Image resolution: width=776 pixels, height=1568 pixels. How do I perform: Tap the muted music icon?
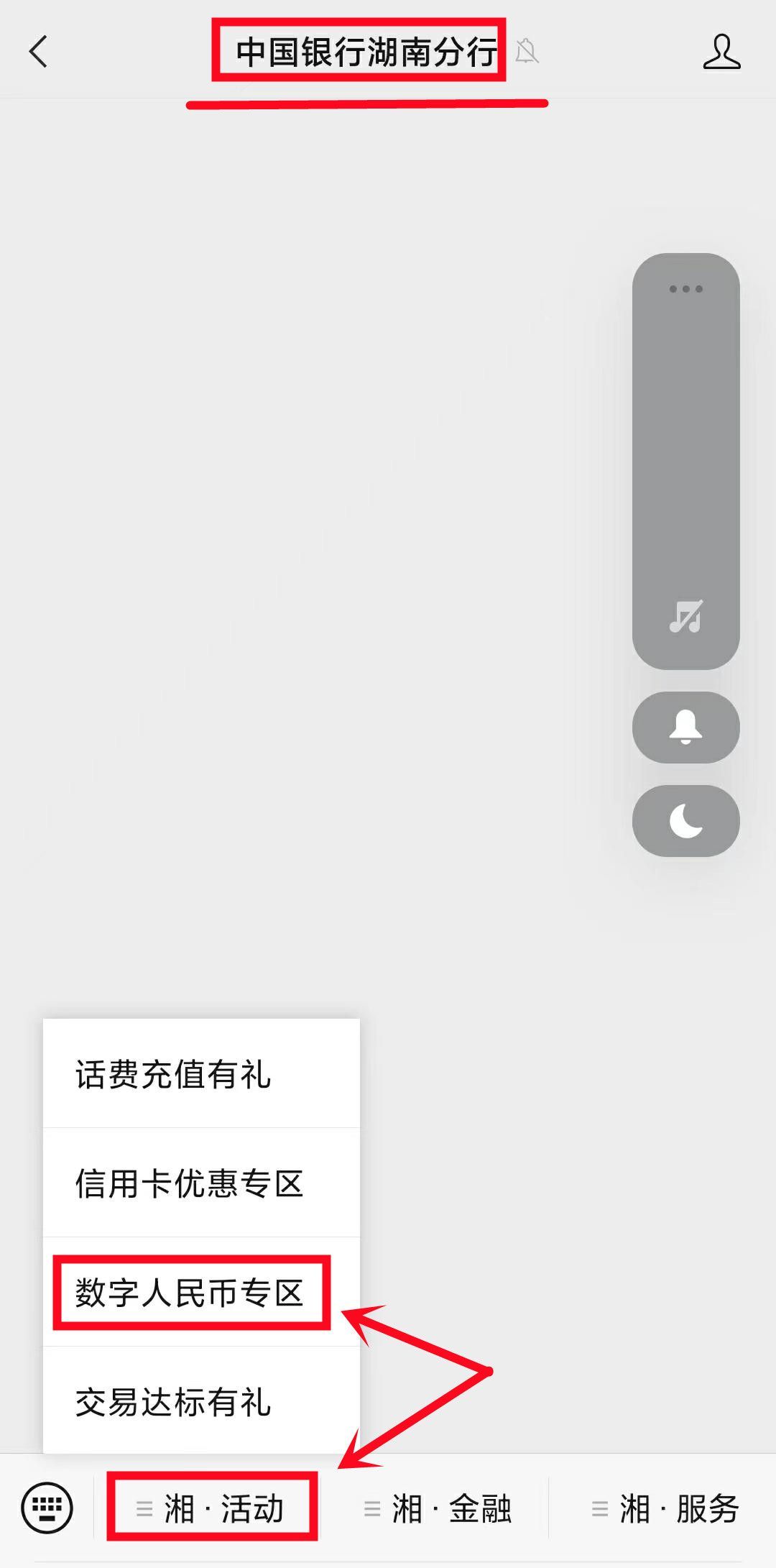(x=685, y=616)
